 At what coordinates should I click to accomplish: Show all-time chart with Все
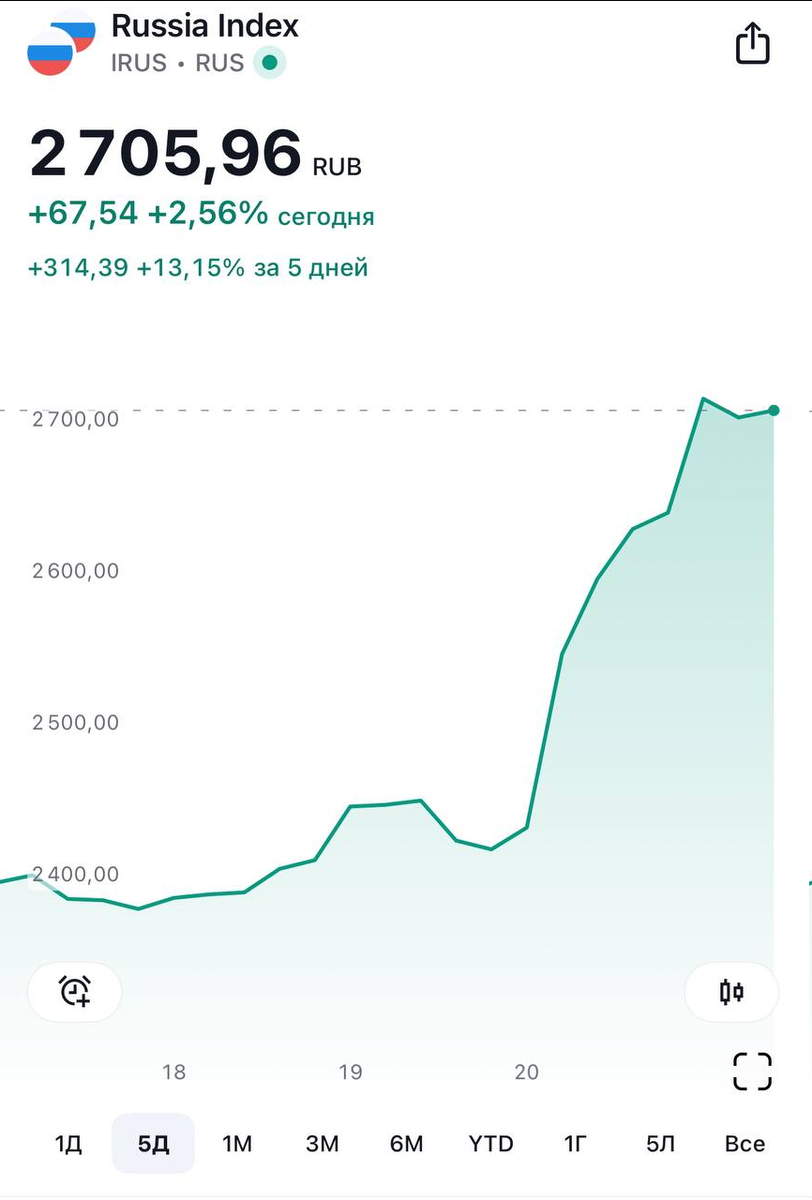tap(744, 1143)
